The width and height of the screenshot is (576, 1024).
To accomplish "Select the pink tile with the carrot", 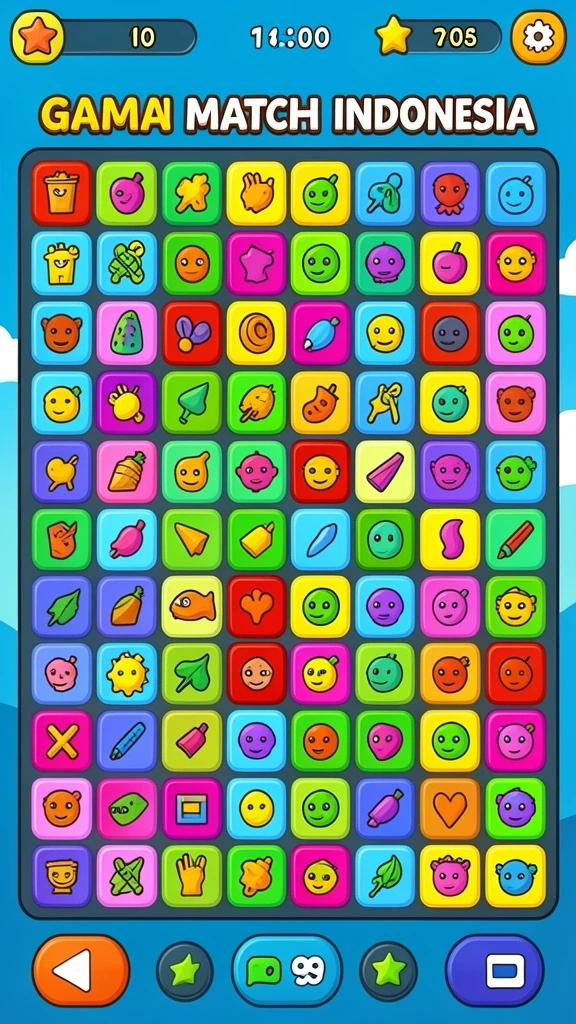I will point(127,471).
